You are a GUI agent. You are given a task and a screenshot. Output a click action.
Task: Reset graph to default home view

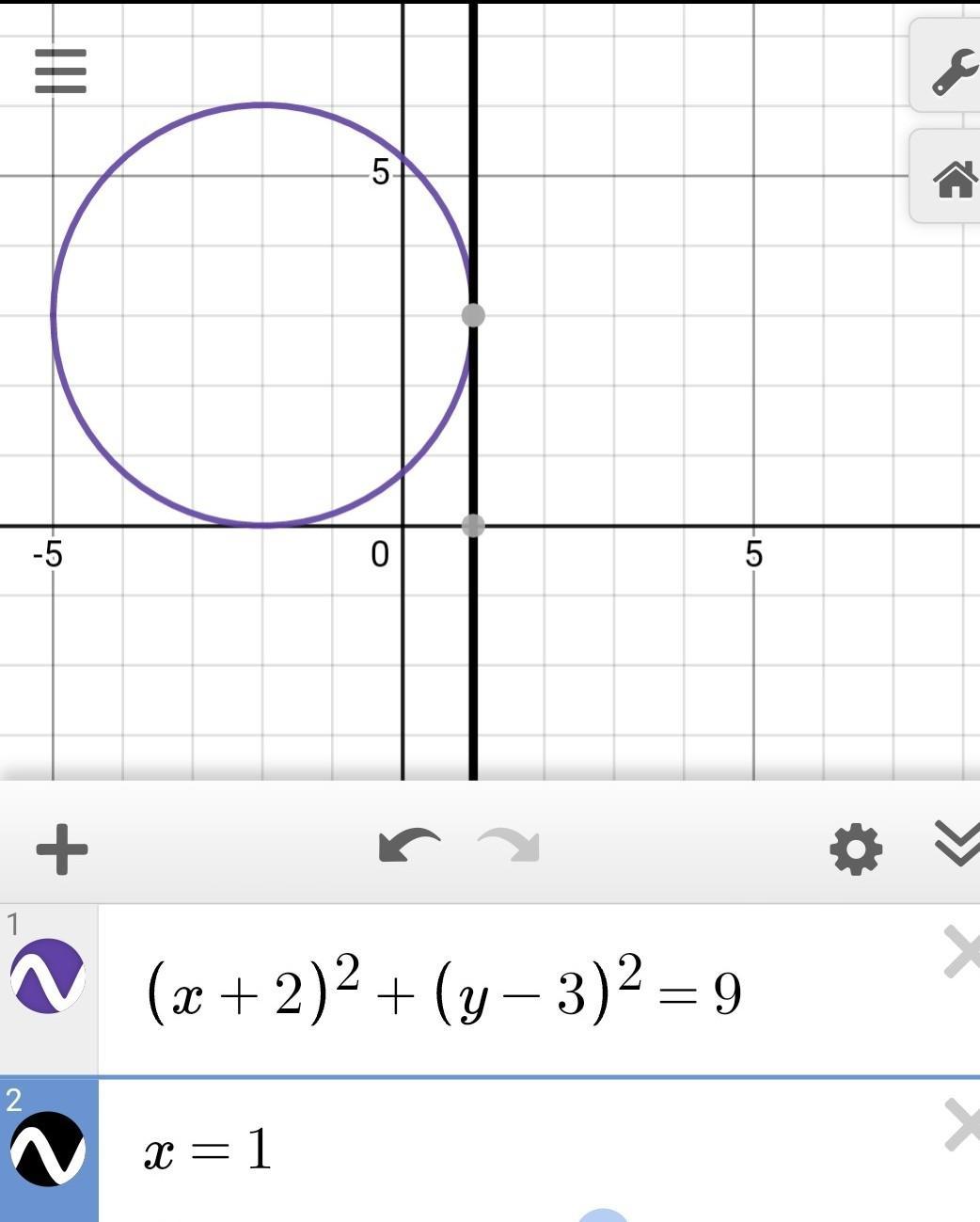(953, 179)
